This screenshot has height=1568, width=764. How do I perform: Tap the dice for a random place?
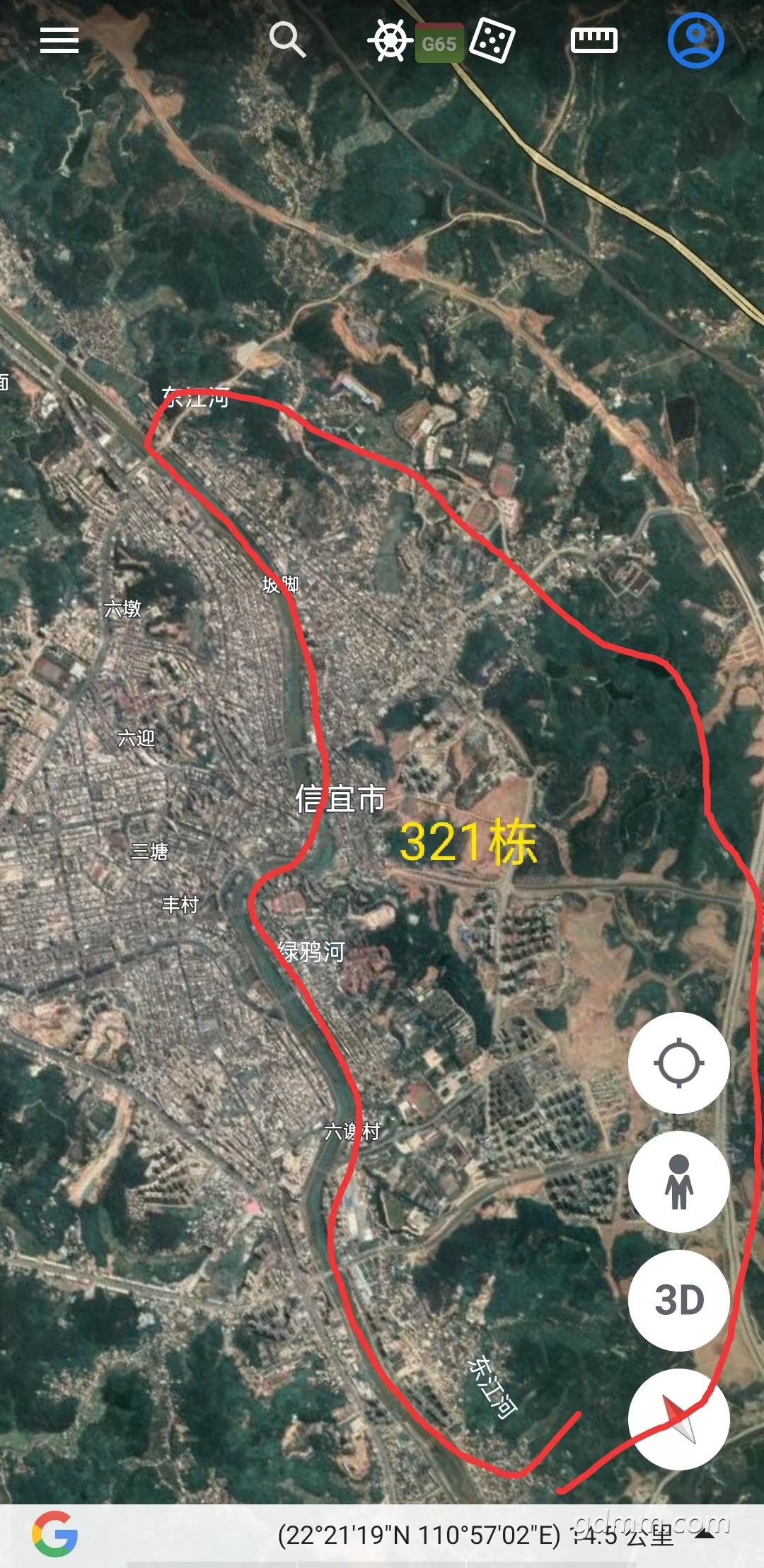[x=492, y=40]
